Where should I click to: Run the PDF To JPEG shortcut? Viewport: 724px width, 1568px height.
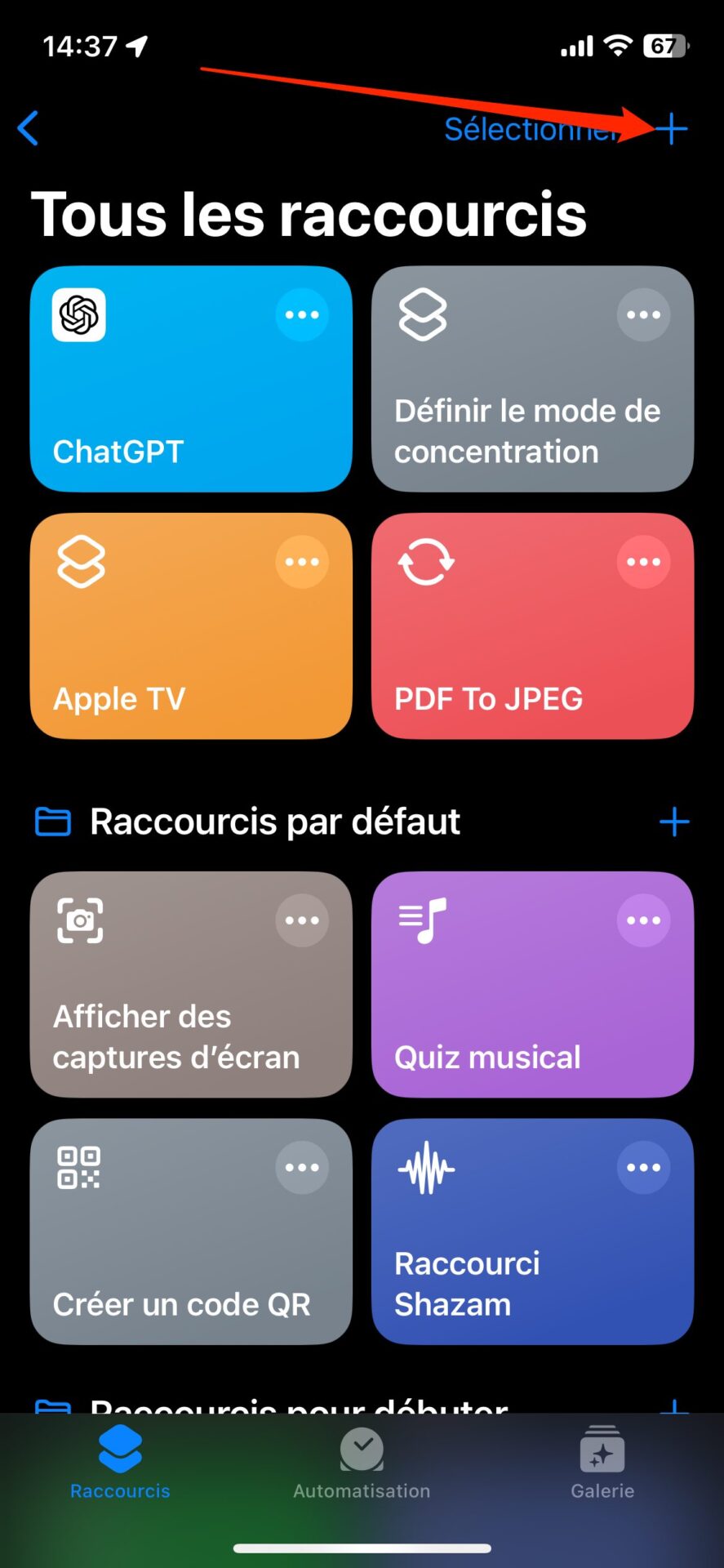point(532,626)
